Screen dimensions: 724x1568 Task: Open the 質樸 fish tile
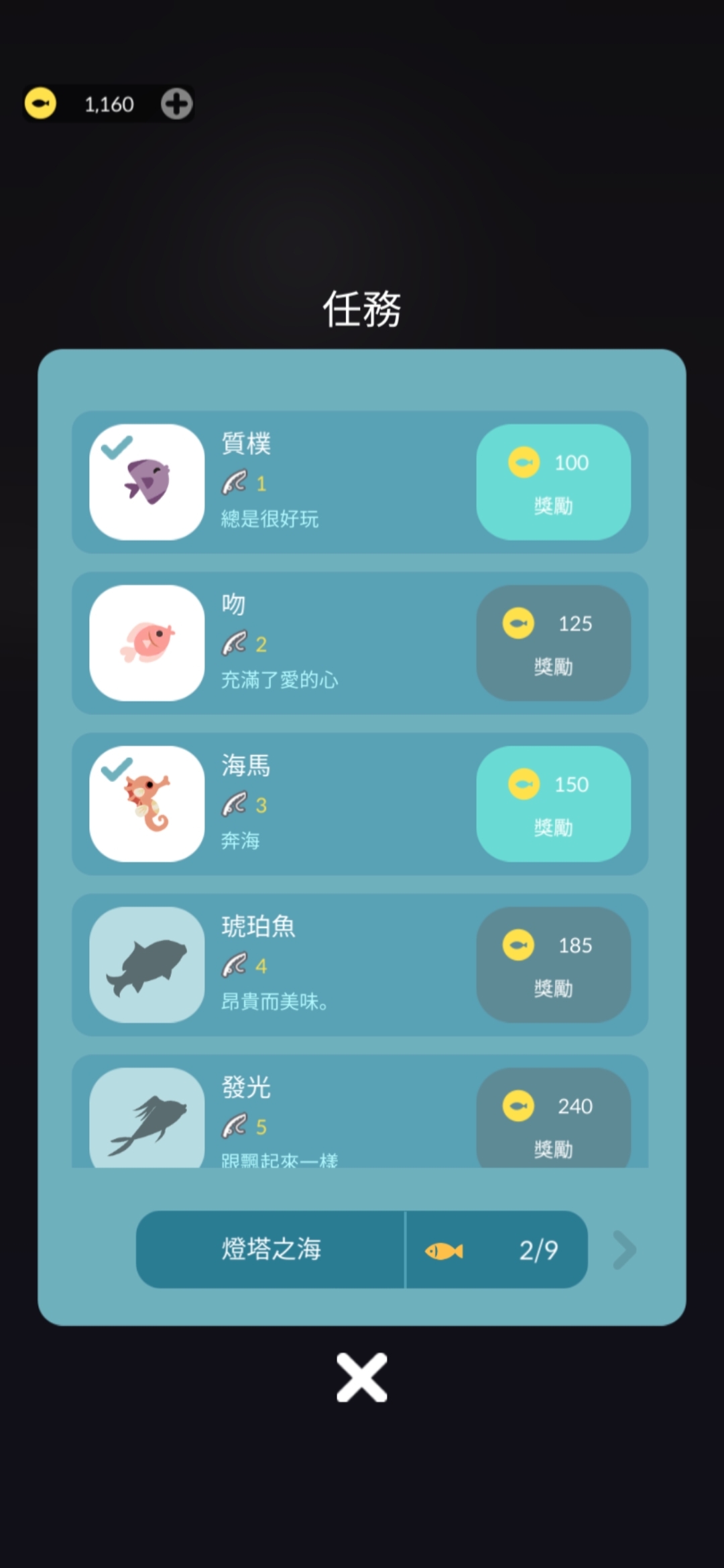[x=147, y=482]
